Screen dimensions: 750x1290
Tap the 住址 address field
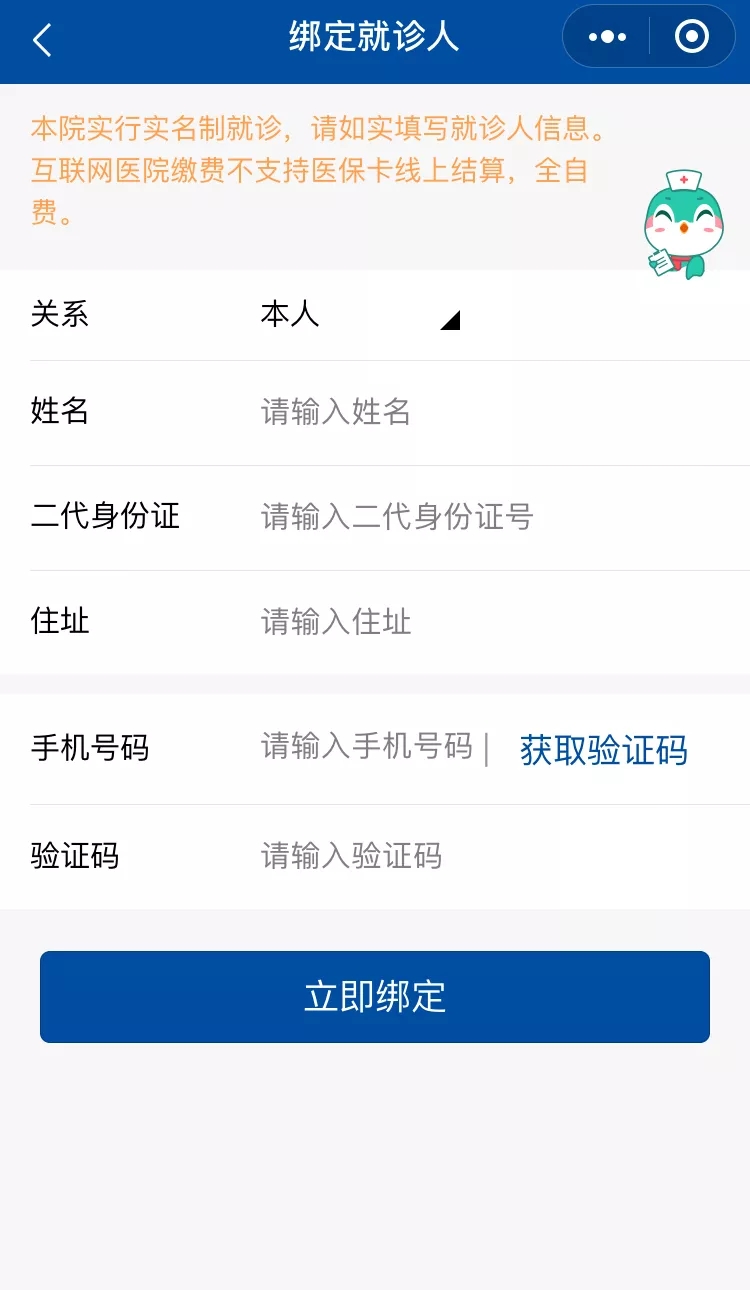[x=500, y=622]
